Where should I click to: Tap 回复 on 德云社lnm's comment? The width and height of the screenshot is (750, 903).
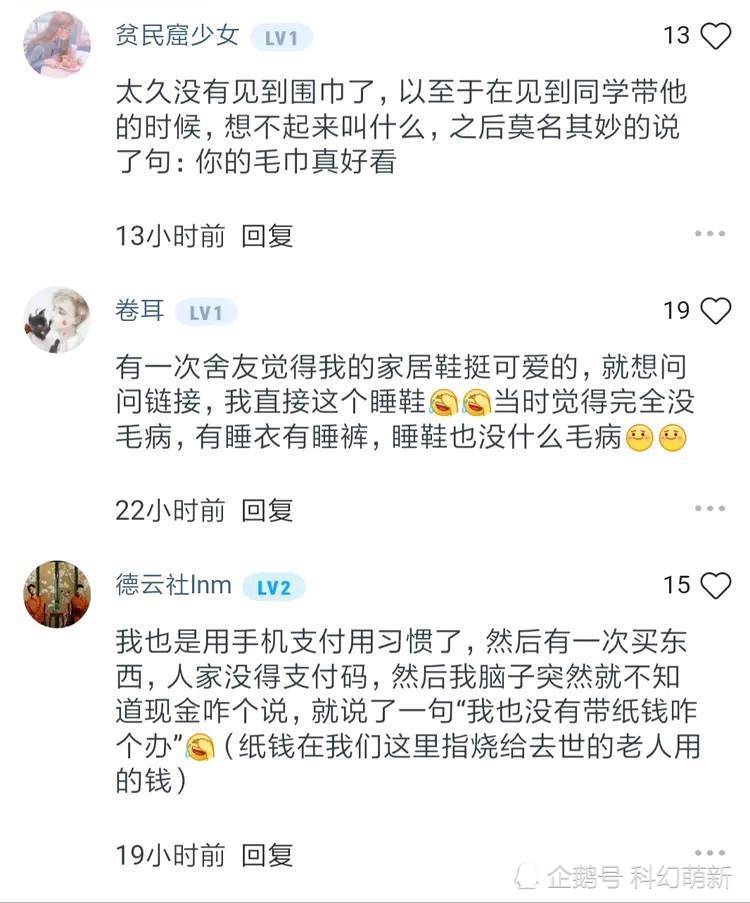tap(265, 855)
